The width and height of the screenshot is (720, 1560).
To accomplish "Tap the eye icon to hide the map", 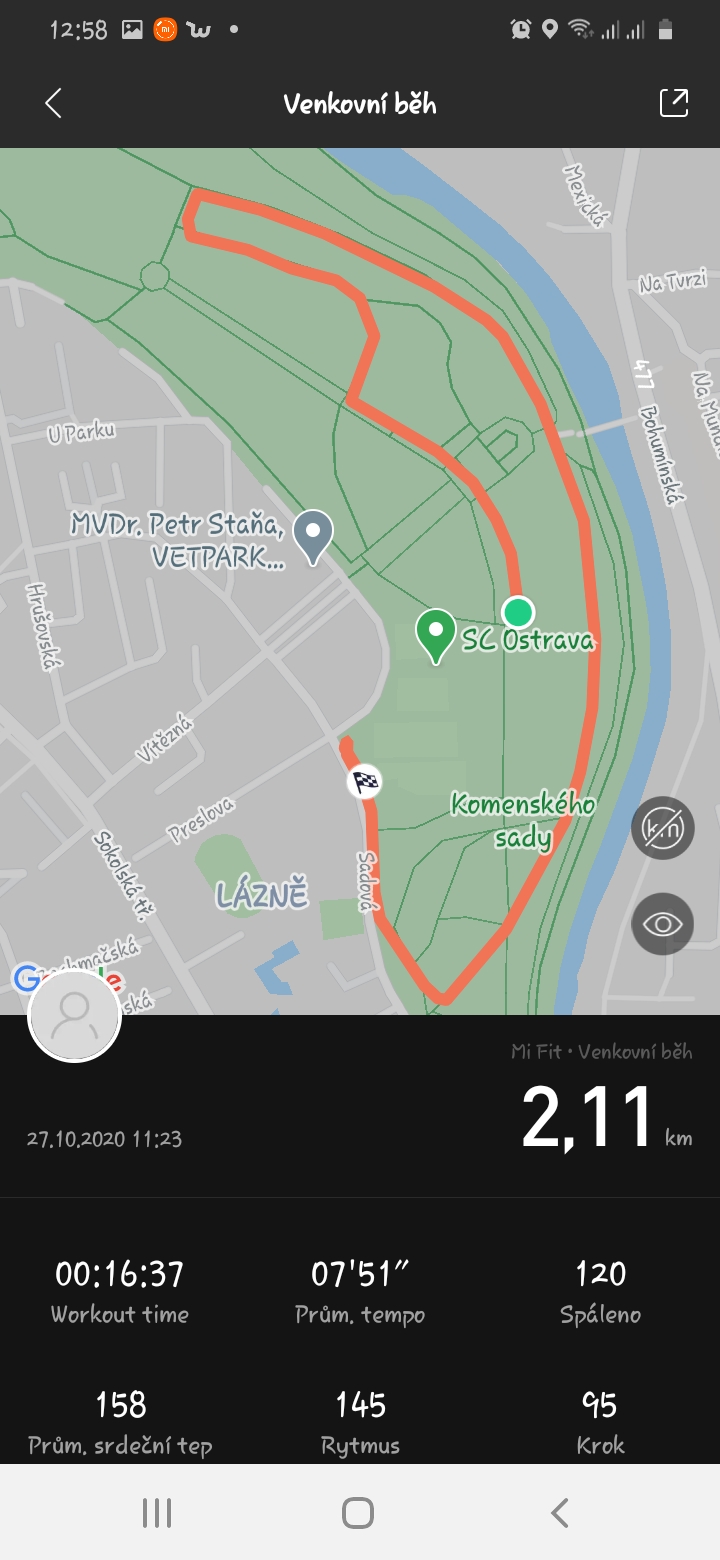I will coord(663,923).
